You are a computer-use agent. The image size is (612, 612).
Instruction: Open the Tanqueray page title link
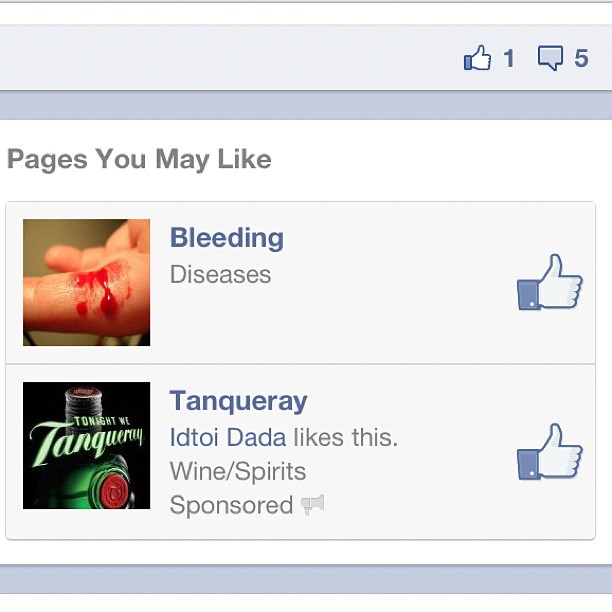pos(238,401)
